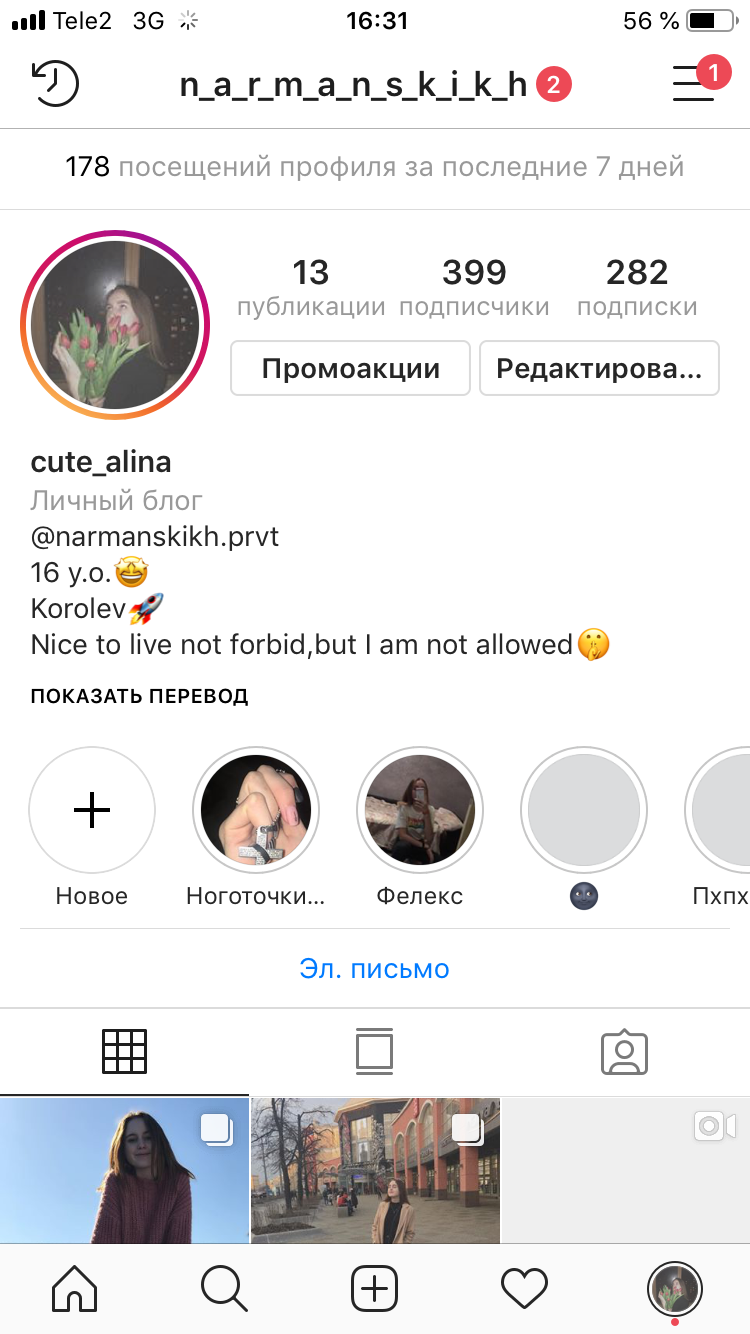Open the hamburger menu
Screen dimensions: 750x1334
click(x=693, y=84)
